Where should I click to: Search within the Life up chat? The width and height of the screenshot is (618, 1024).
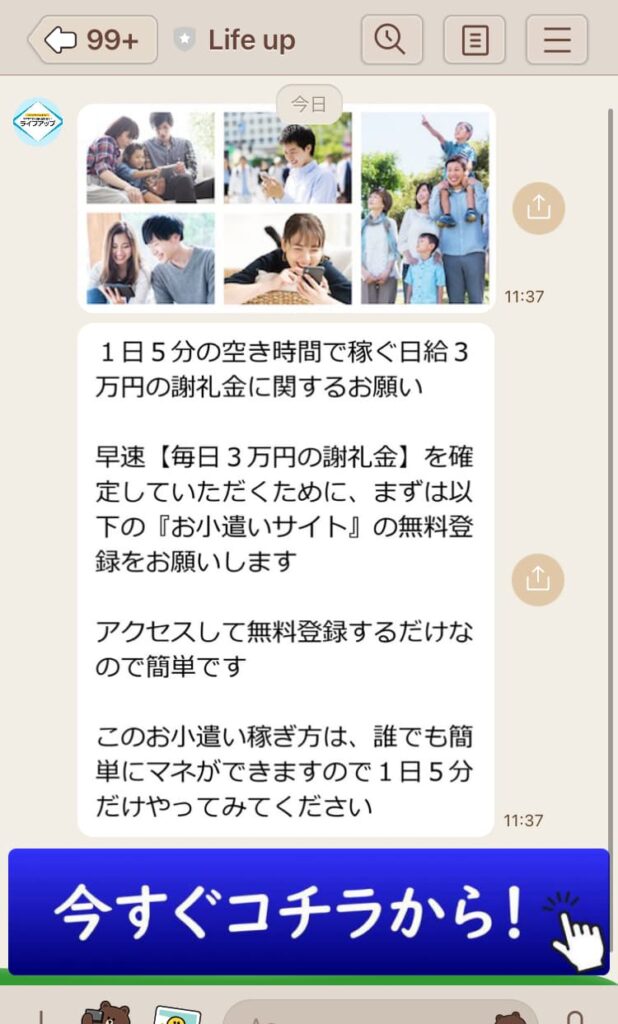(391, 40)
